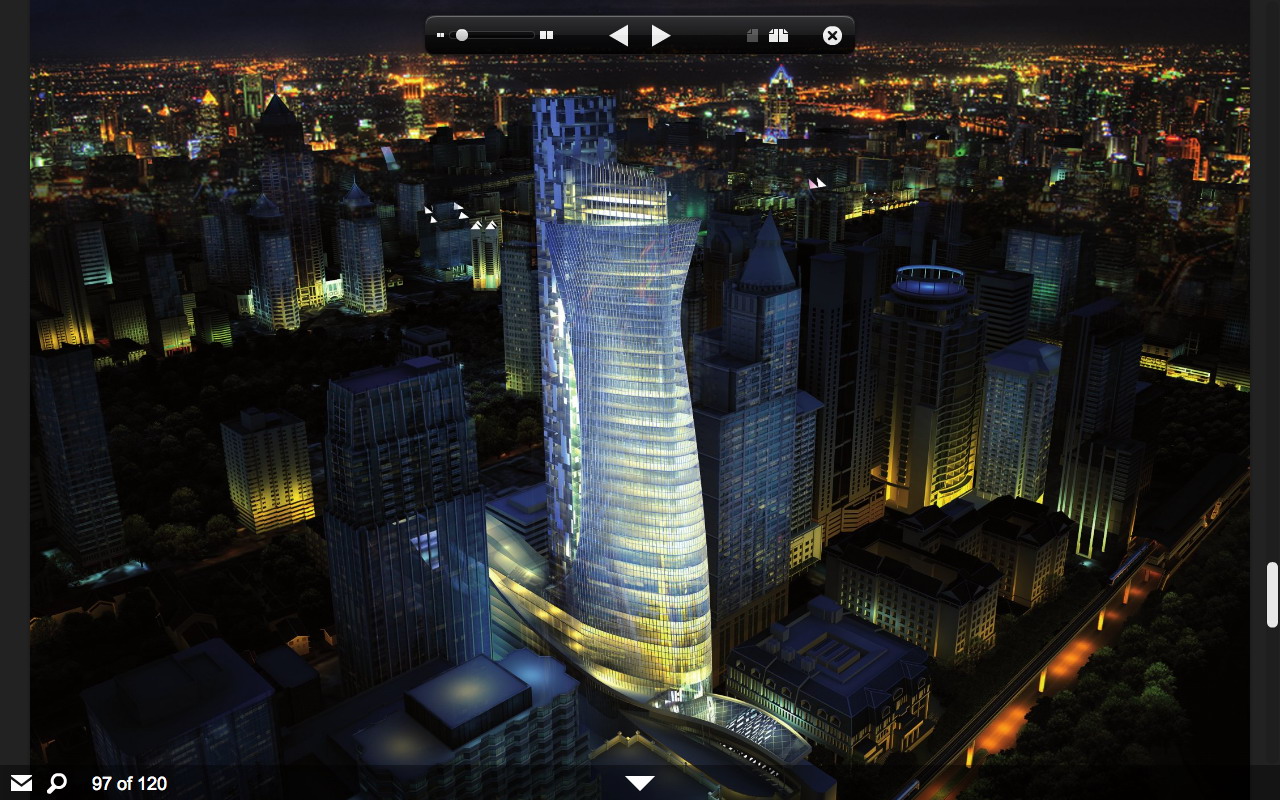Expand the bottom panel arrow
Screen dimensions: 1280x800
pos(640,783)
